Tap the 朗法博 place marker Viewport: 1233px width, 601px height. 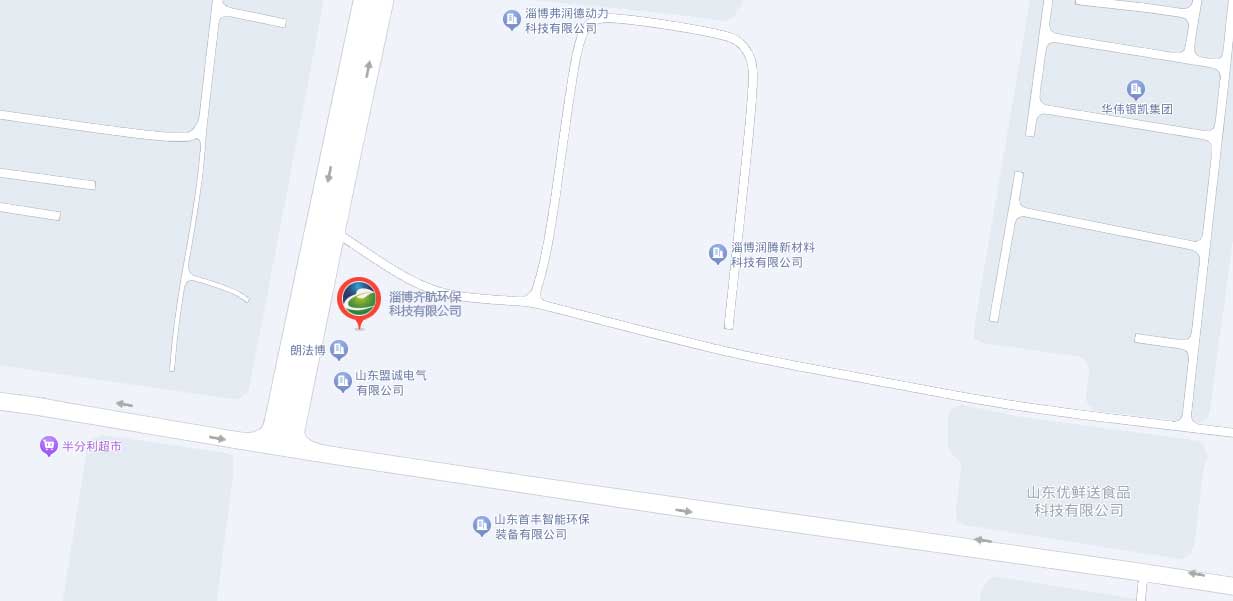[339, 349]
